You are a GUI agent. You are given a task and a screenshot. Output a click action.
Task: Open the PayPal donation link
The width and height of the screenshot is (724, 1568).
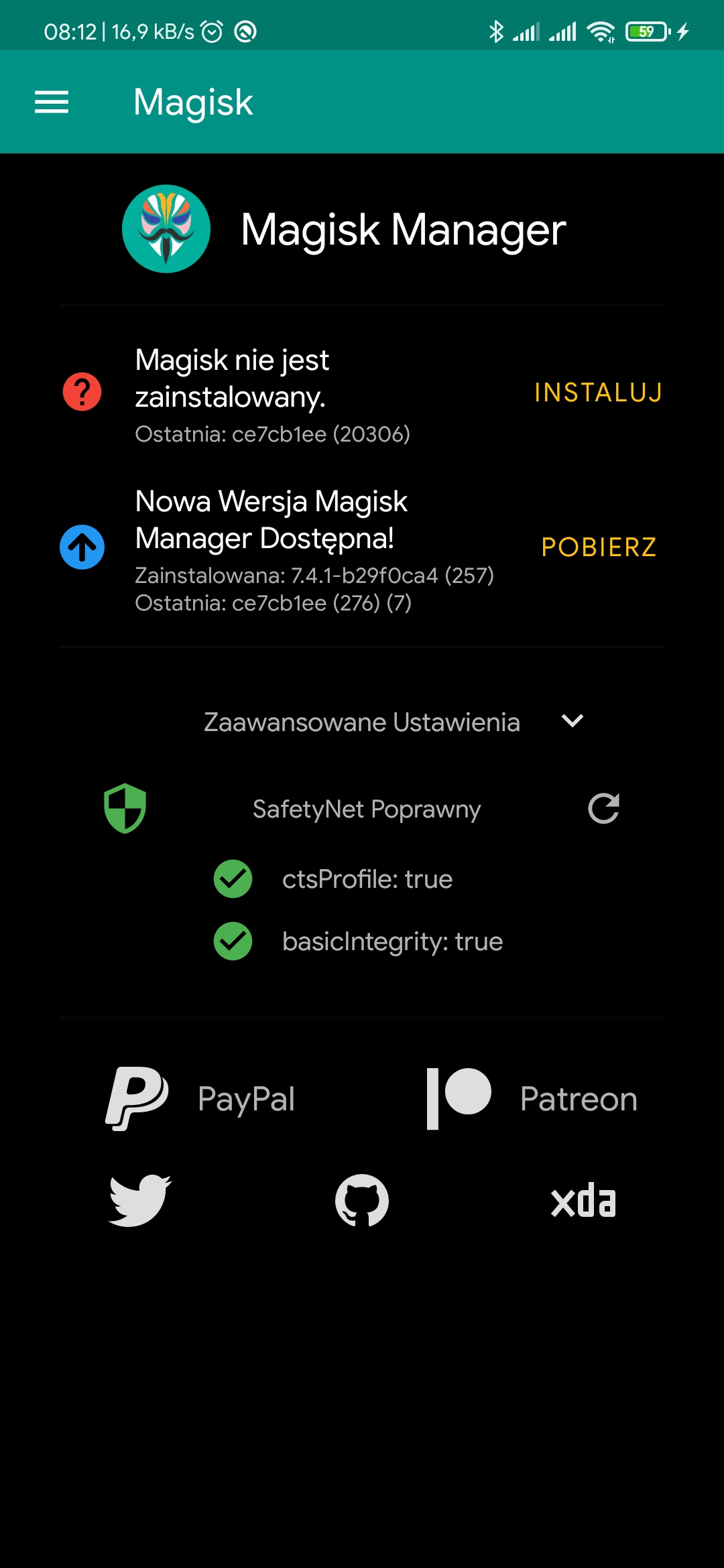point(201,1099)
